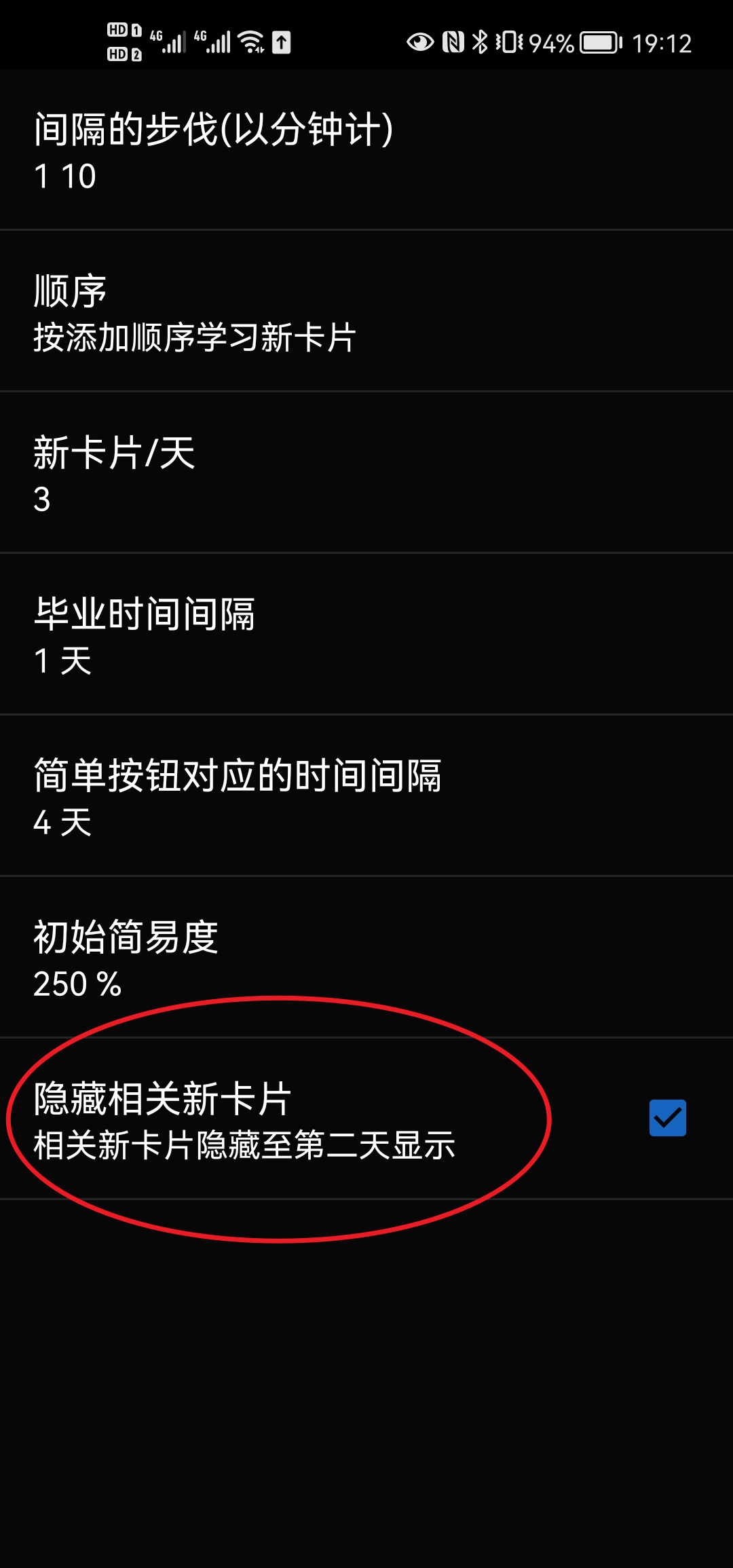733x1568 pixels.
Task: Open the 顺序 new card order setting
Action: coord(366,312)
